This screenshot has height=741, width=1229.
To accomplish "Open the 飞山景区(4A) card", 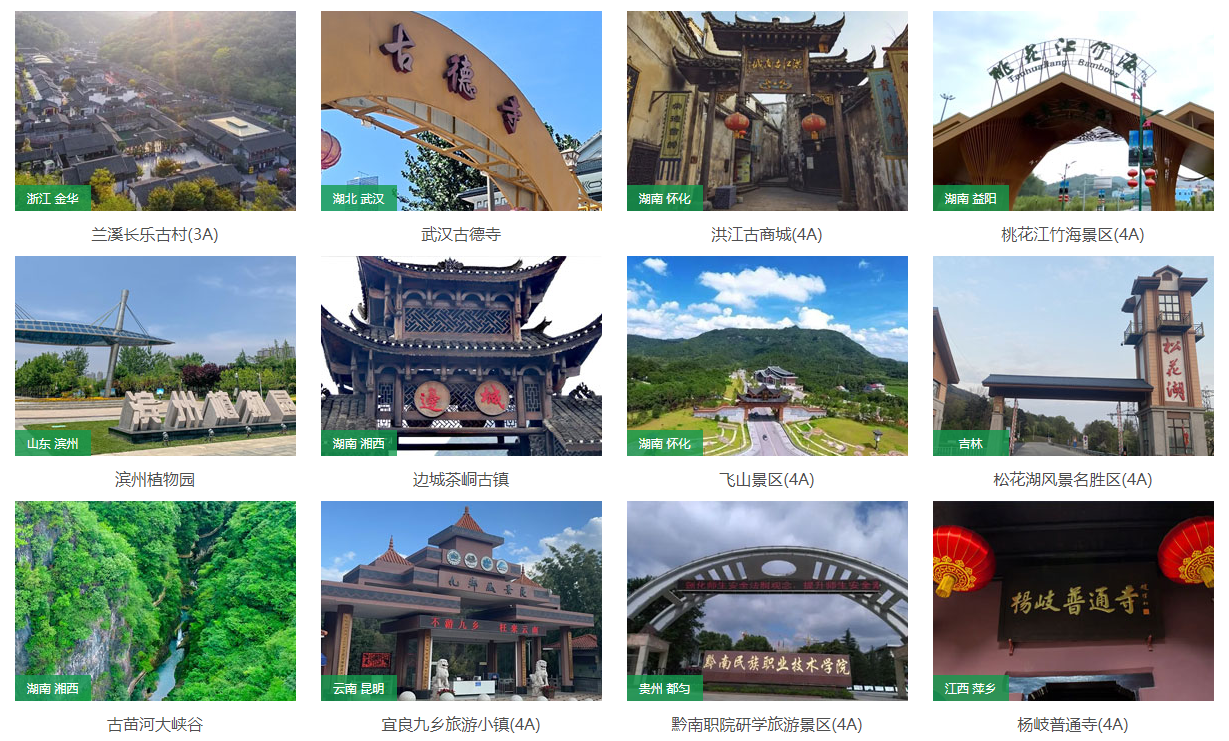I will [767, 355].
